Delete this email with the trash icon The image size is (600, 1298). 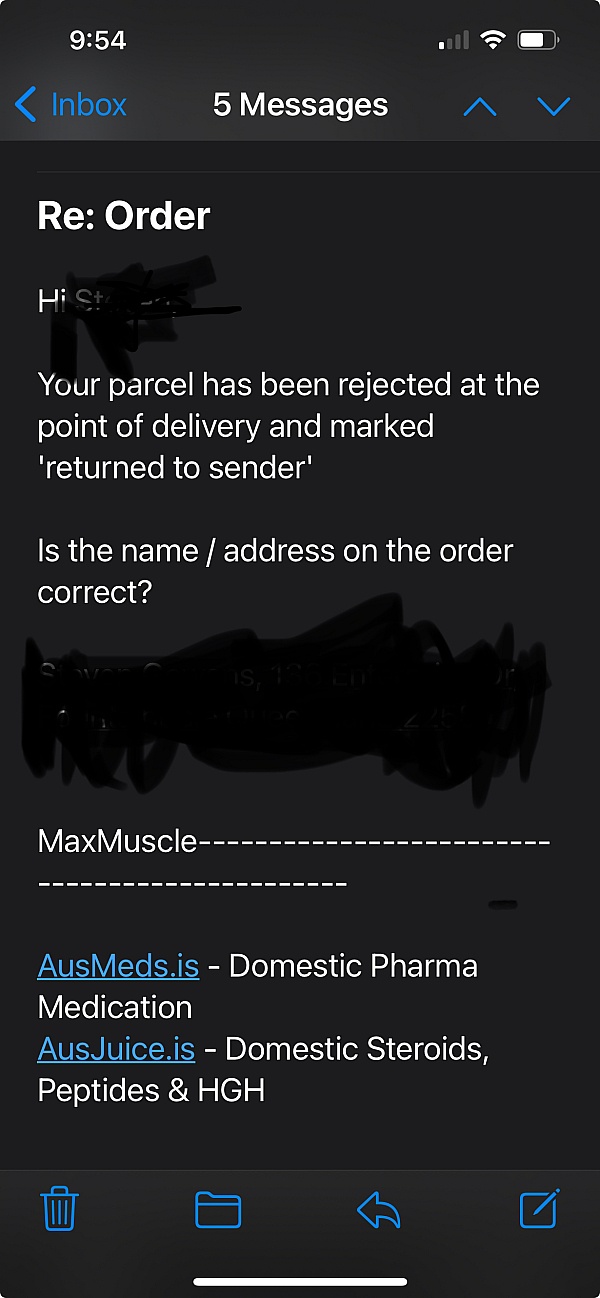pyautogui.click(x=60, y=1209)
